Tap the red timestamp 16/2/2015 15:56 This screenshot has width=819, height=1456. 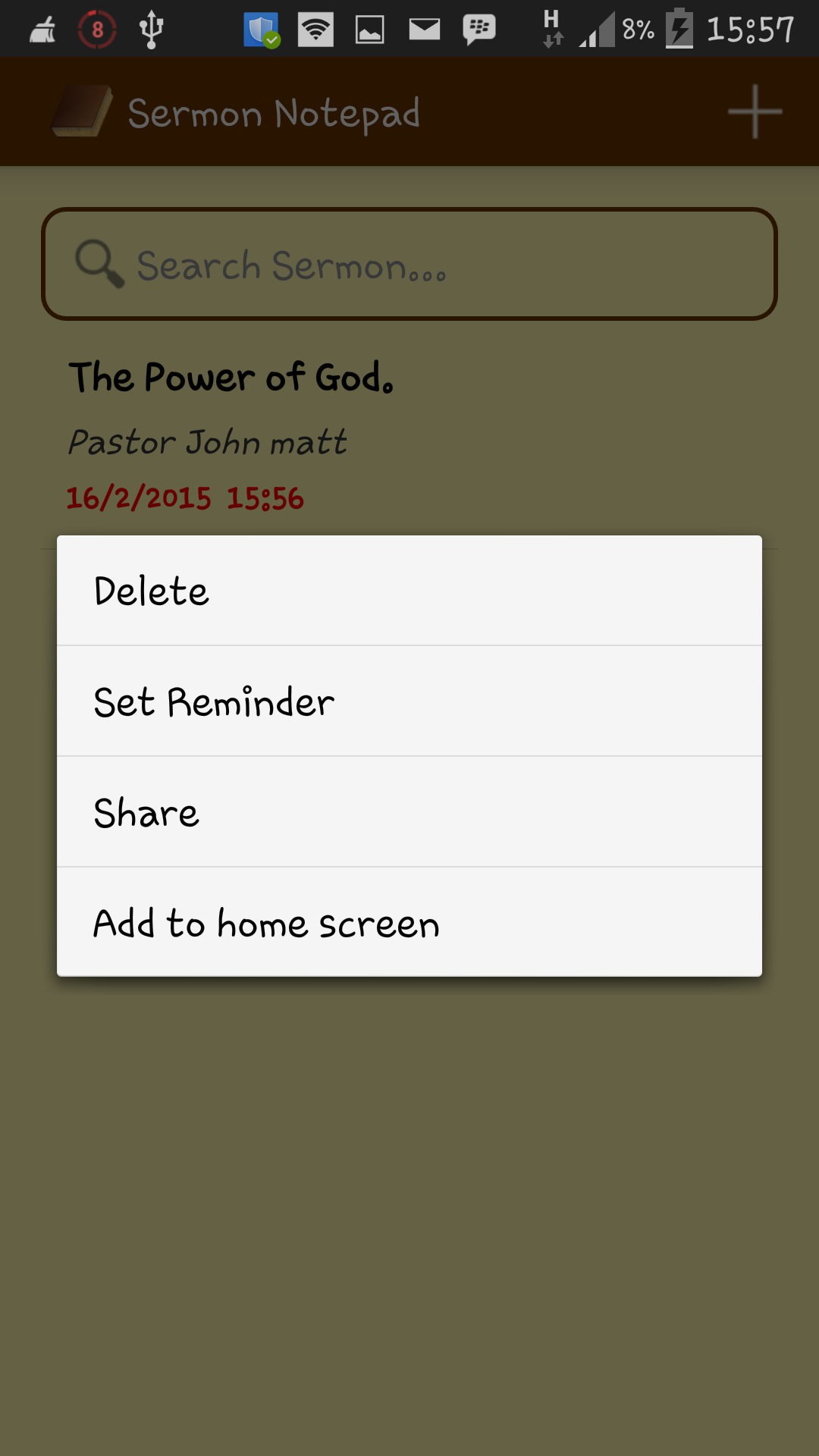[x=184, y=497]
